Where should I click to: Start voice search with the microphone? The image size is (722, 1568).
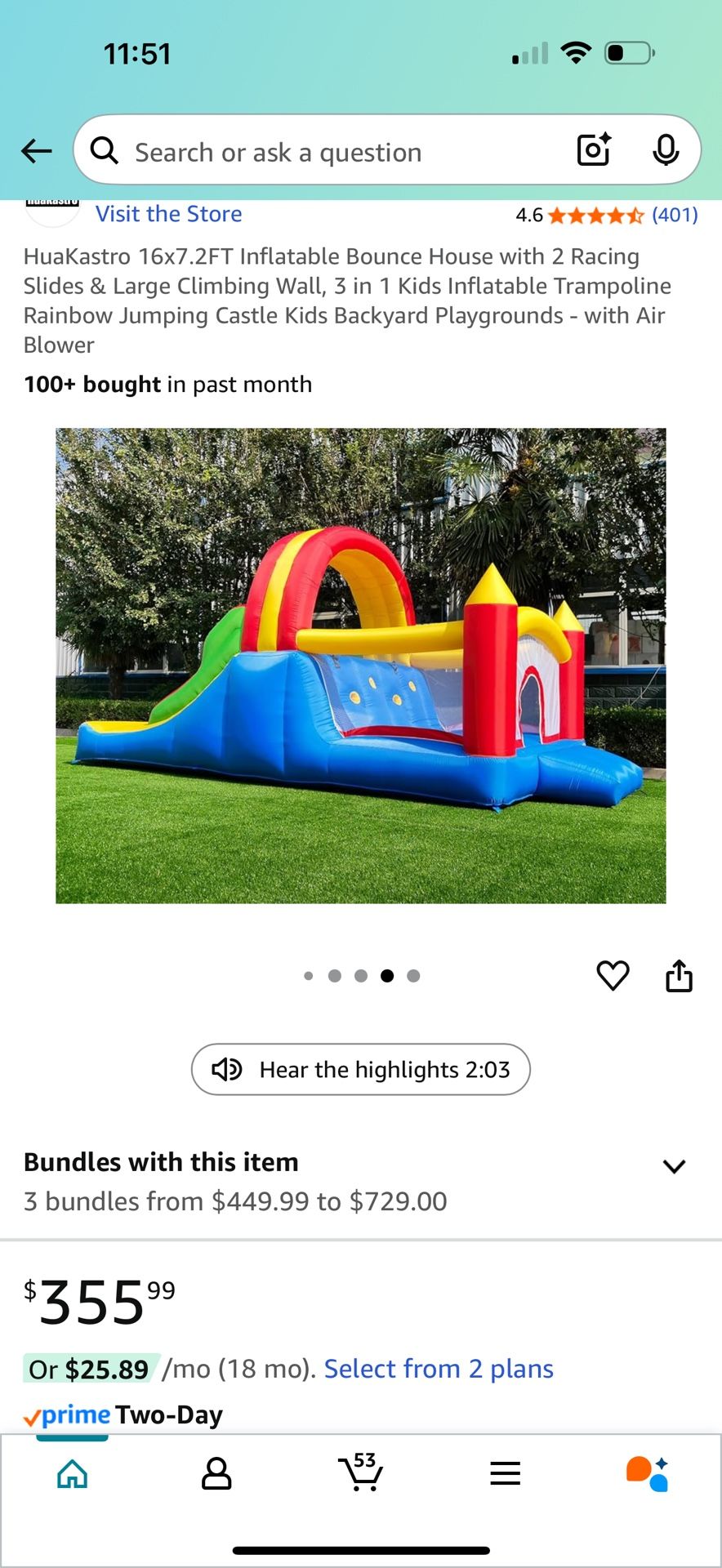point(666,150)
